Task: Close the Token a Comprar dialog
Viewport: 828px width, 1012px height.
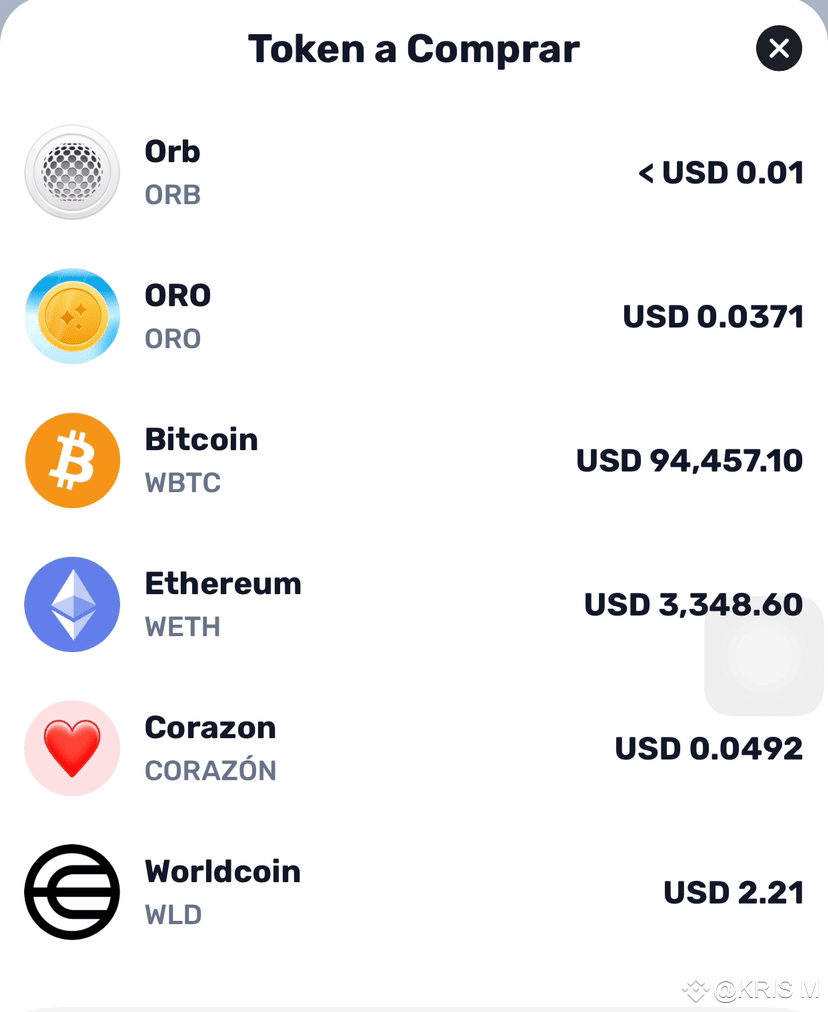Action: pyautogui.click(x=779, y=49)
